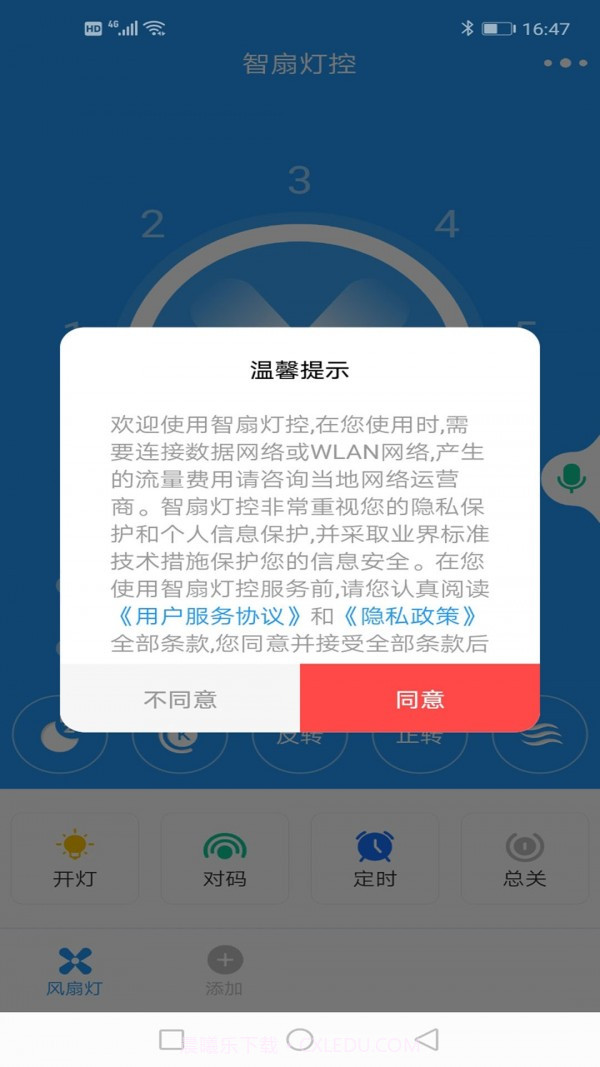Set a timer via 定时
Viewport: 600px width, 1067px height.
tap(375, 859)
